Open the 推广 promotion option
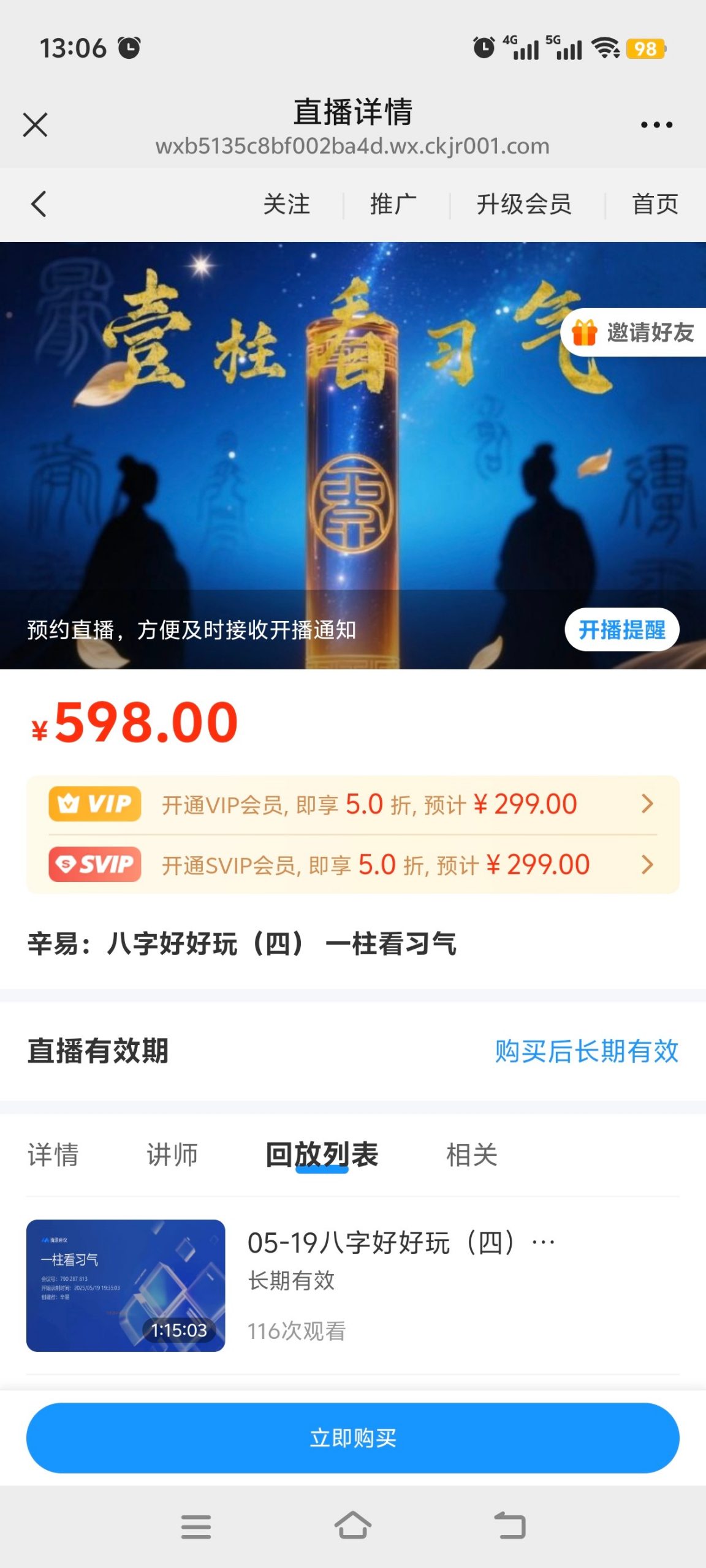Image resolution: width=706 pixels, height=1568 pixels. point(393,204)
